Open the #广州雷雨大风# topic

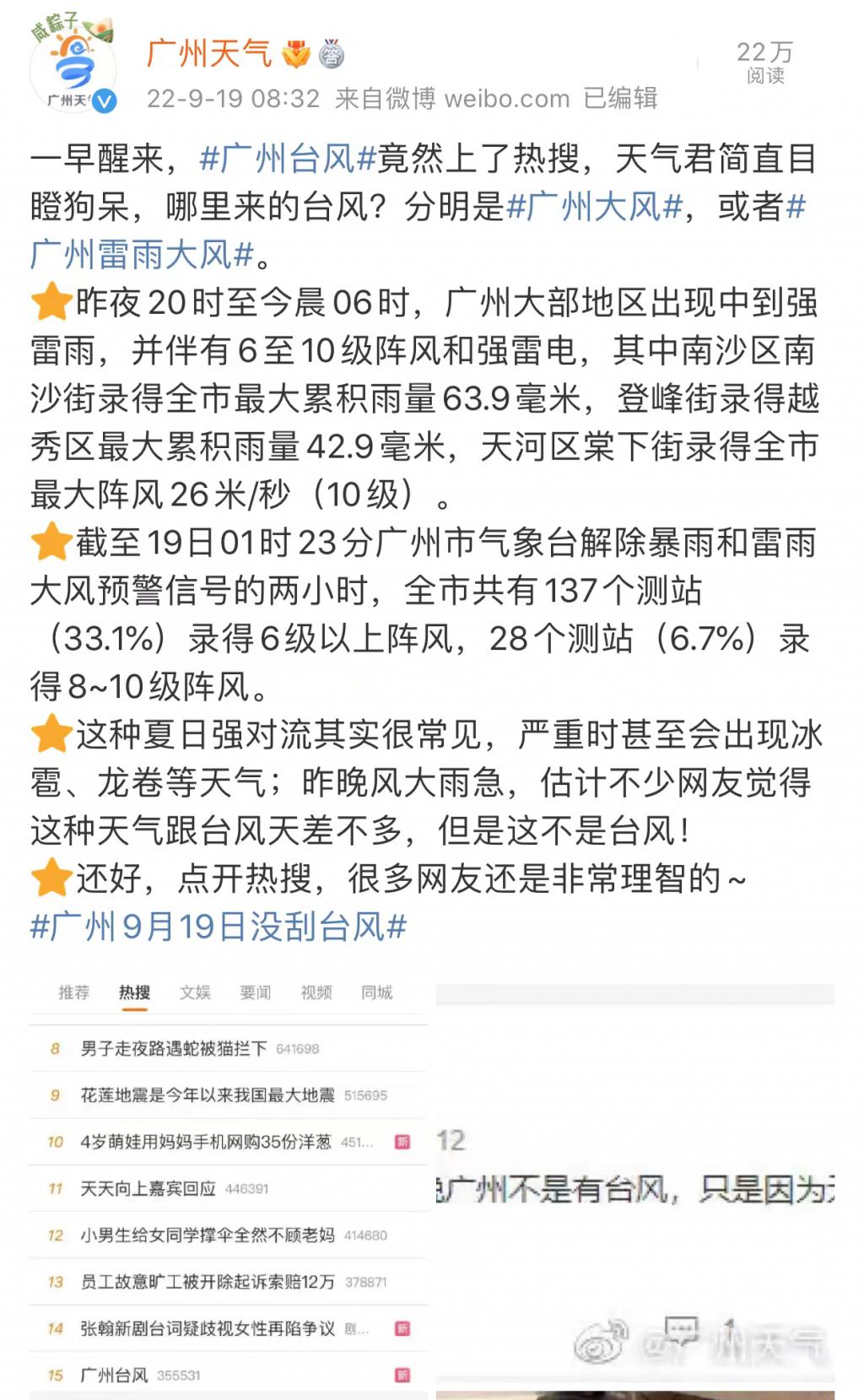142,255
